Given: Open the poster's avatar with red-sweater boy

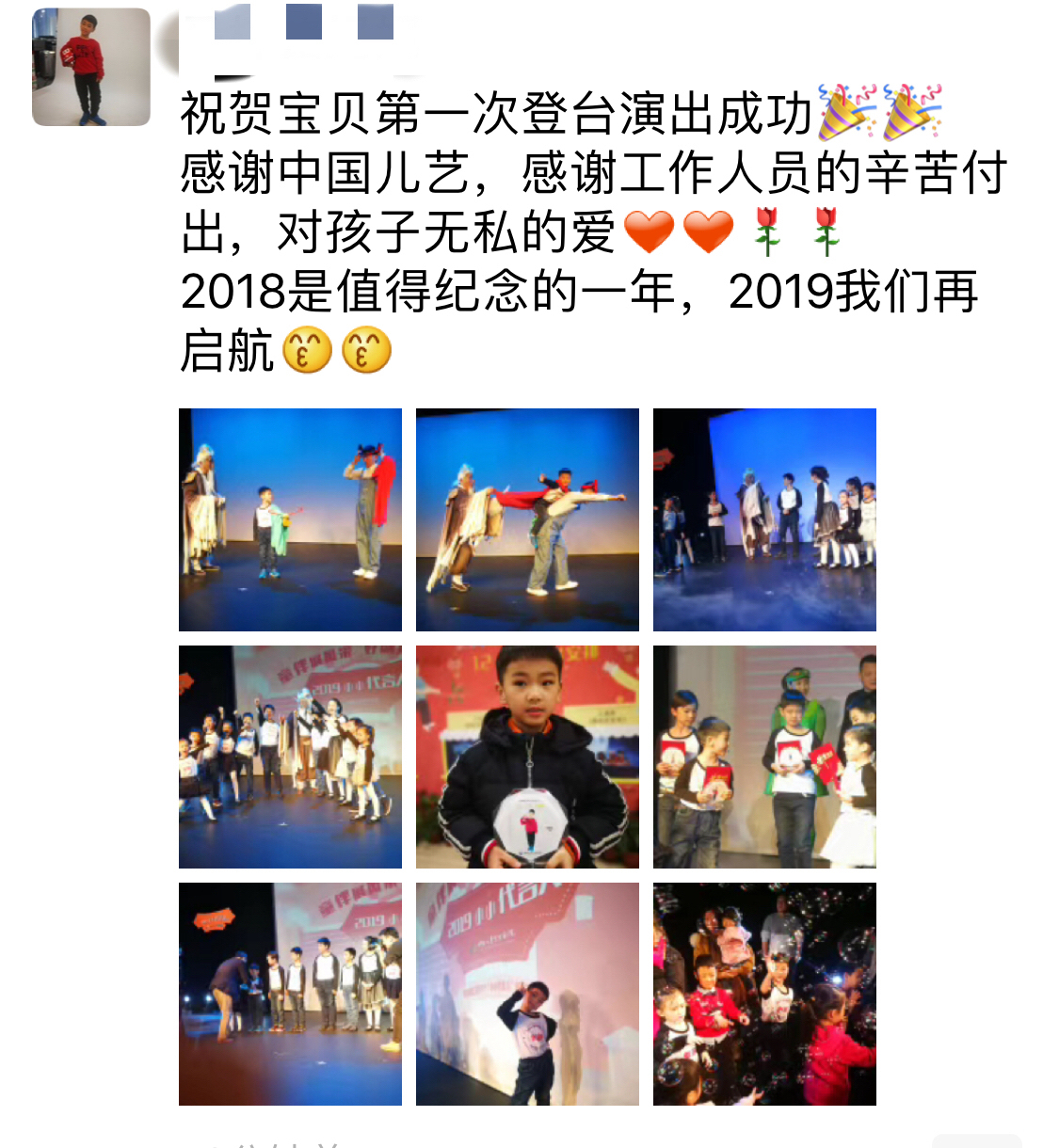Looking at the screenshot, I should tap(91, 67).
